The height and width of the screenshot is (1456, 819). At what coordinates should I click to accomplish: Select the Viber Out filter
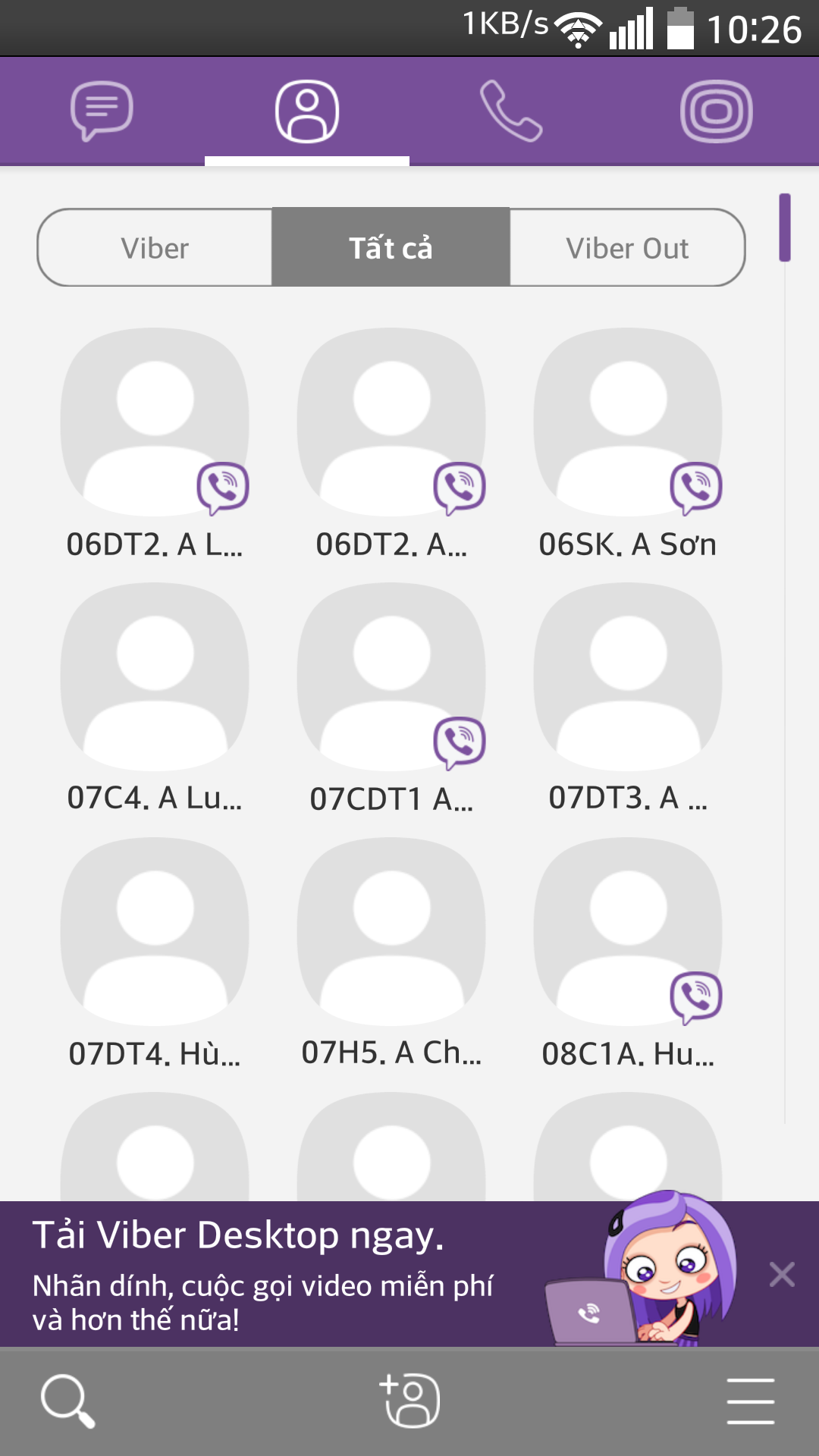point(627,248)
